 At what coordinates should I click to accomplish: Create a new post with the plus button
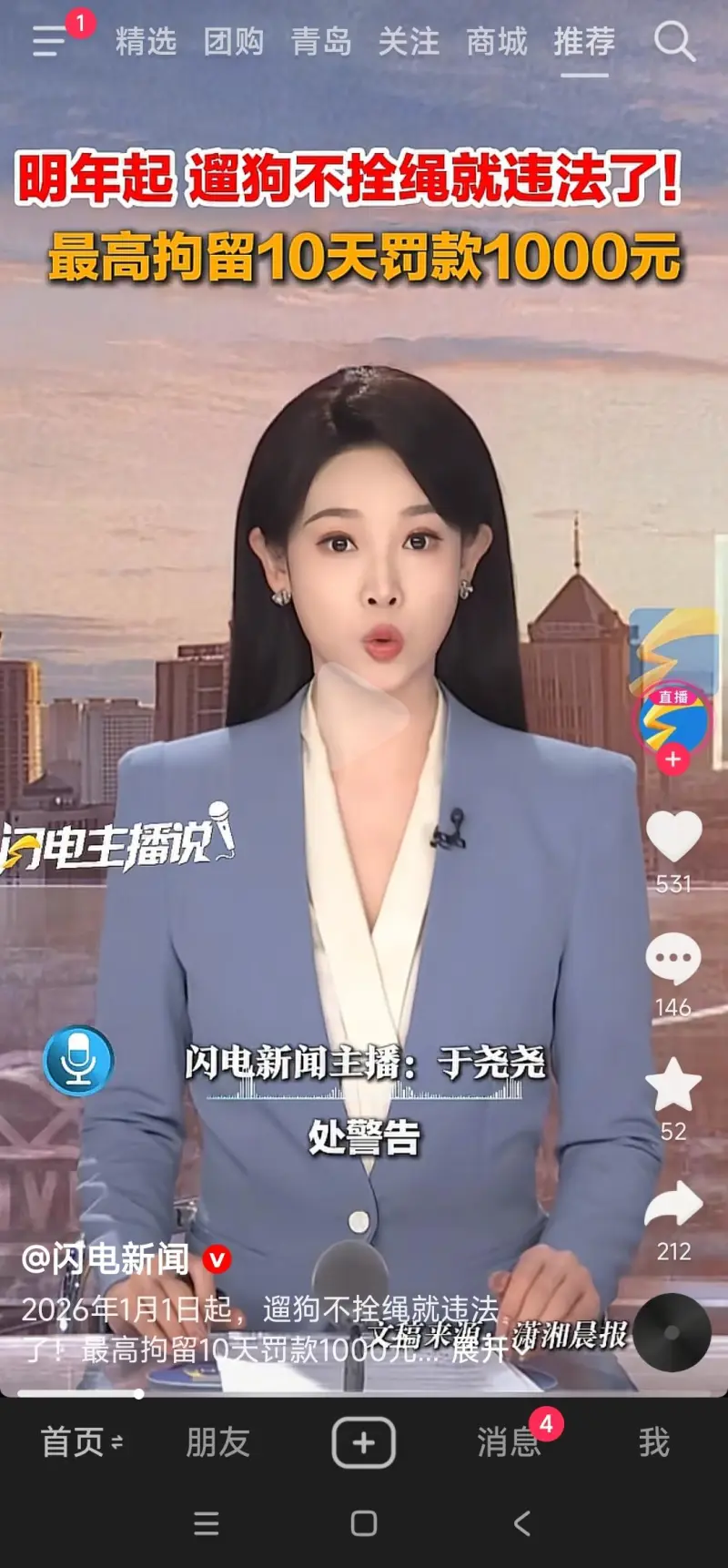pos(363,1442)
